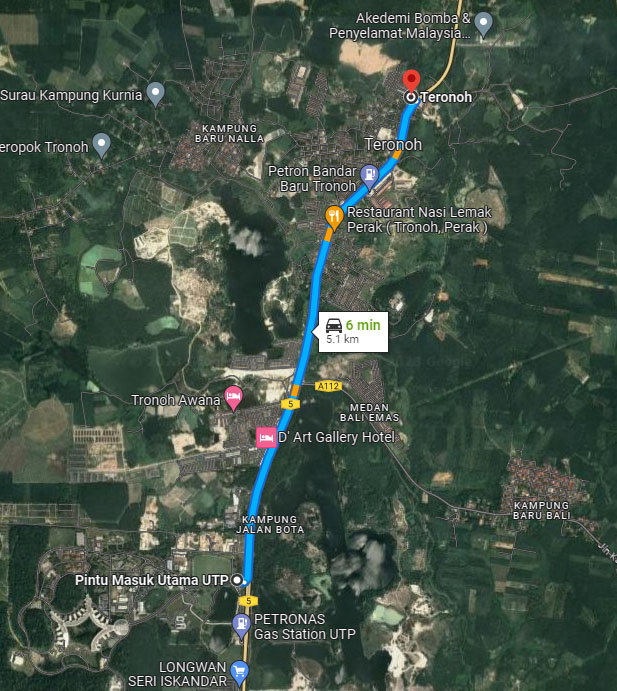
Task: Tap the Teropok Tronoh location pin
Action: click(x=101, y=144)
